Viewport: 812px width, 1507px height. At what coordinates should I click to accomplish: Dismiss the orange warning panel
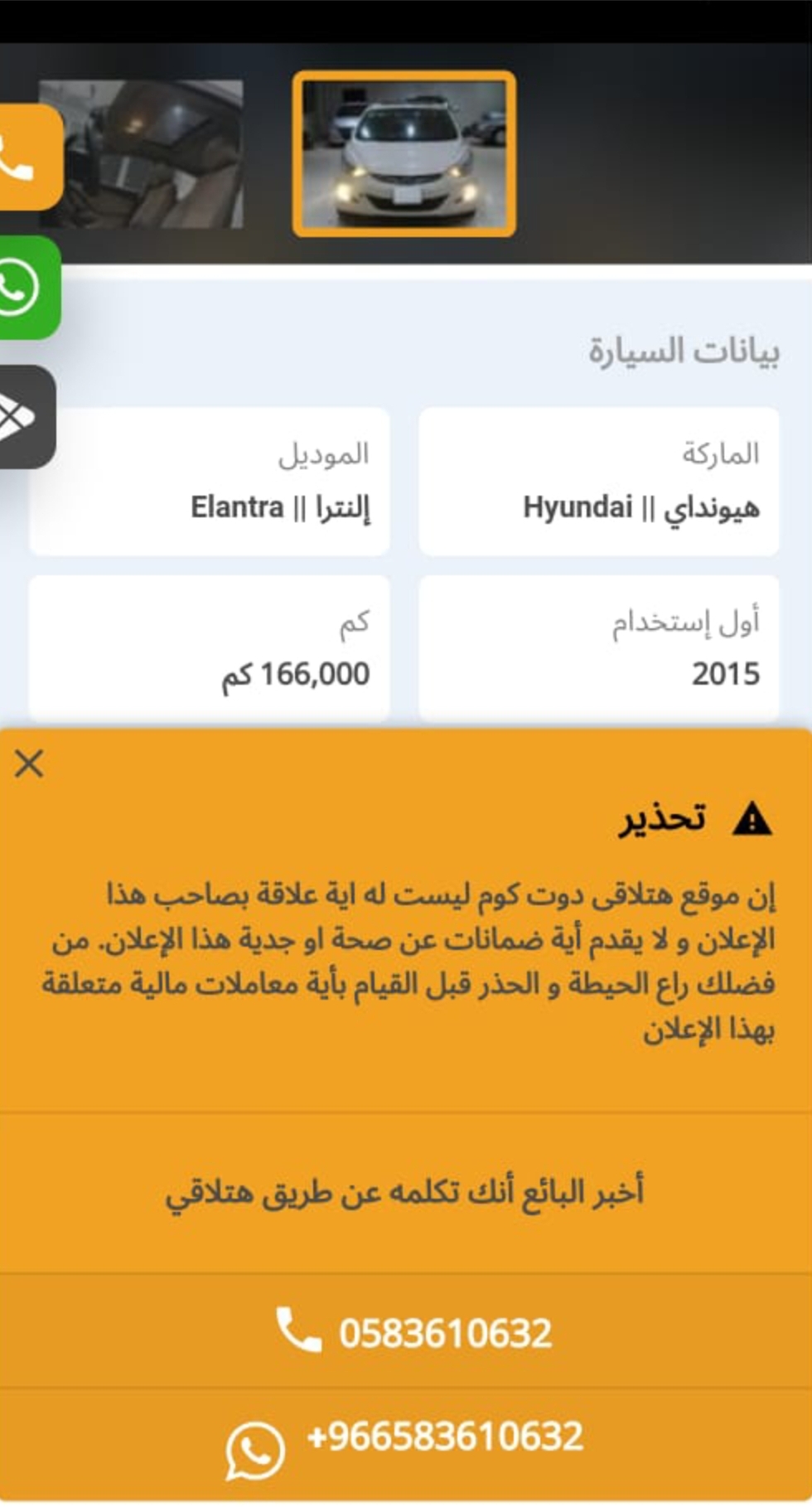(29, 763)
